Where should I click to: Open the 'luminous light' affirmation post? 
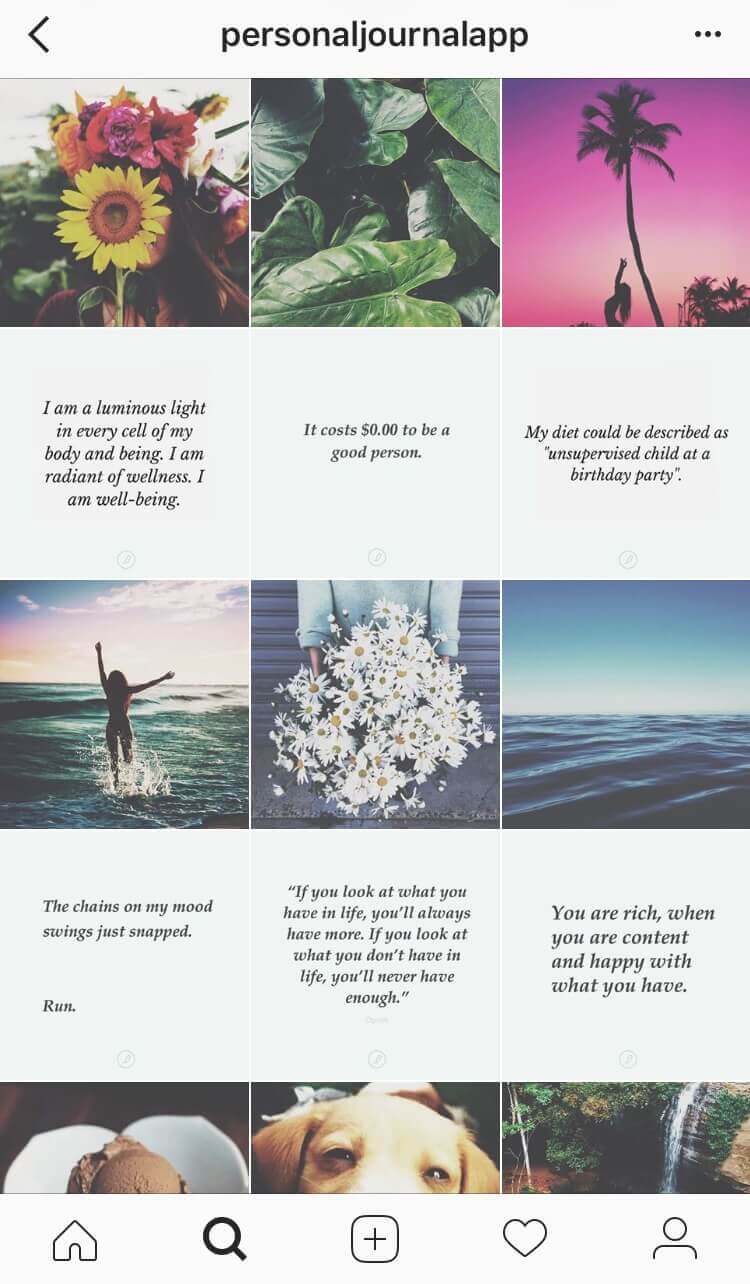click(x=125, y=455)
